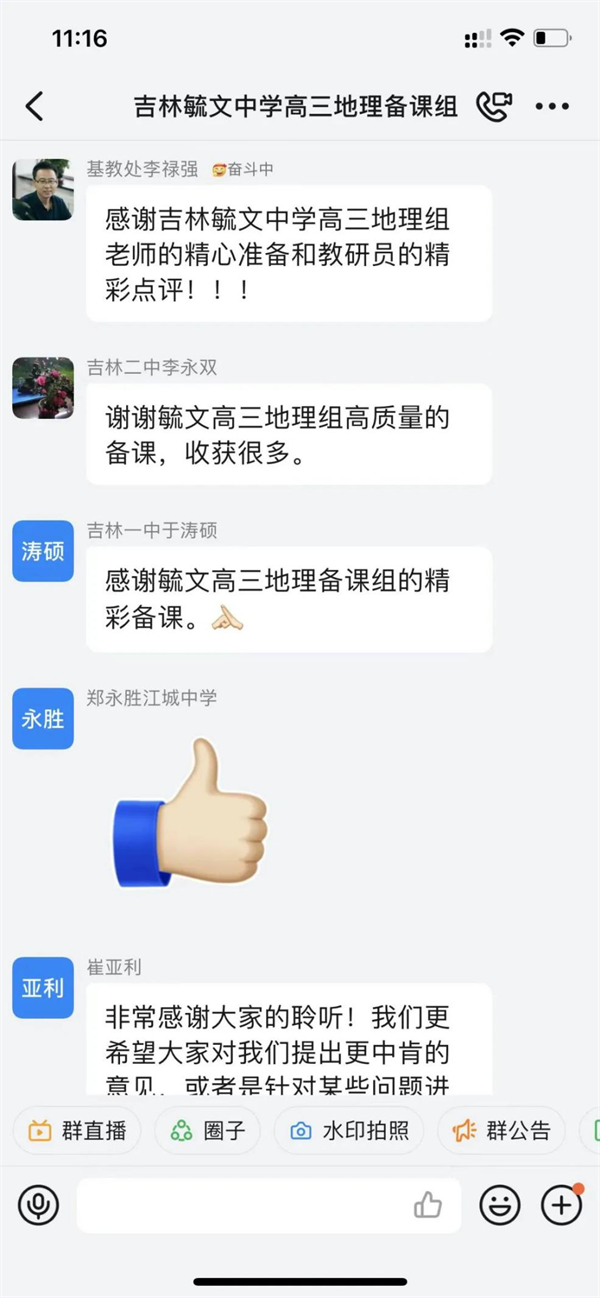Open the emoji picker
The height and width of the screenshot is (1298, 600).
[x=499, y=1206]
